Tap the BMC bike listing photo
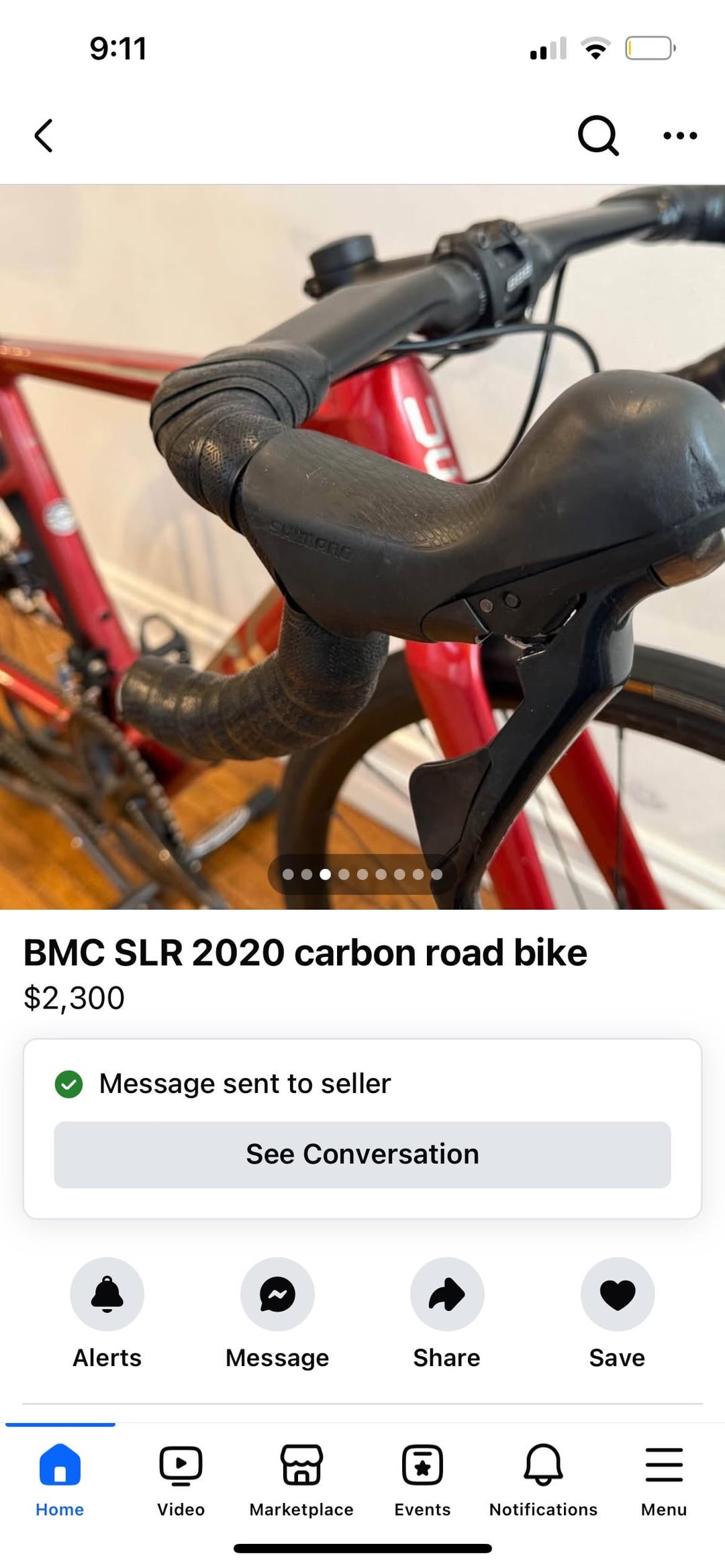The image size is (725, 1568). tap(362, 547)
